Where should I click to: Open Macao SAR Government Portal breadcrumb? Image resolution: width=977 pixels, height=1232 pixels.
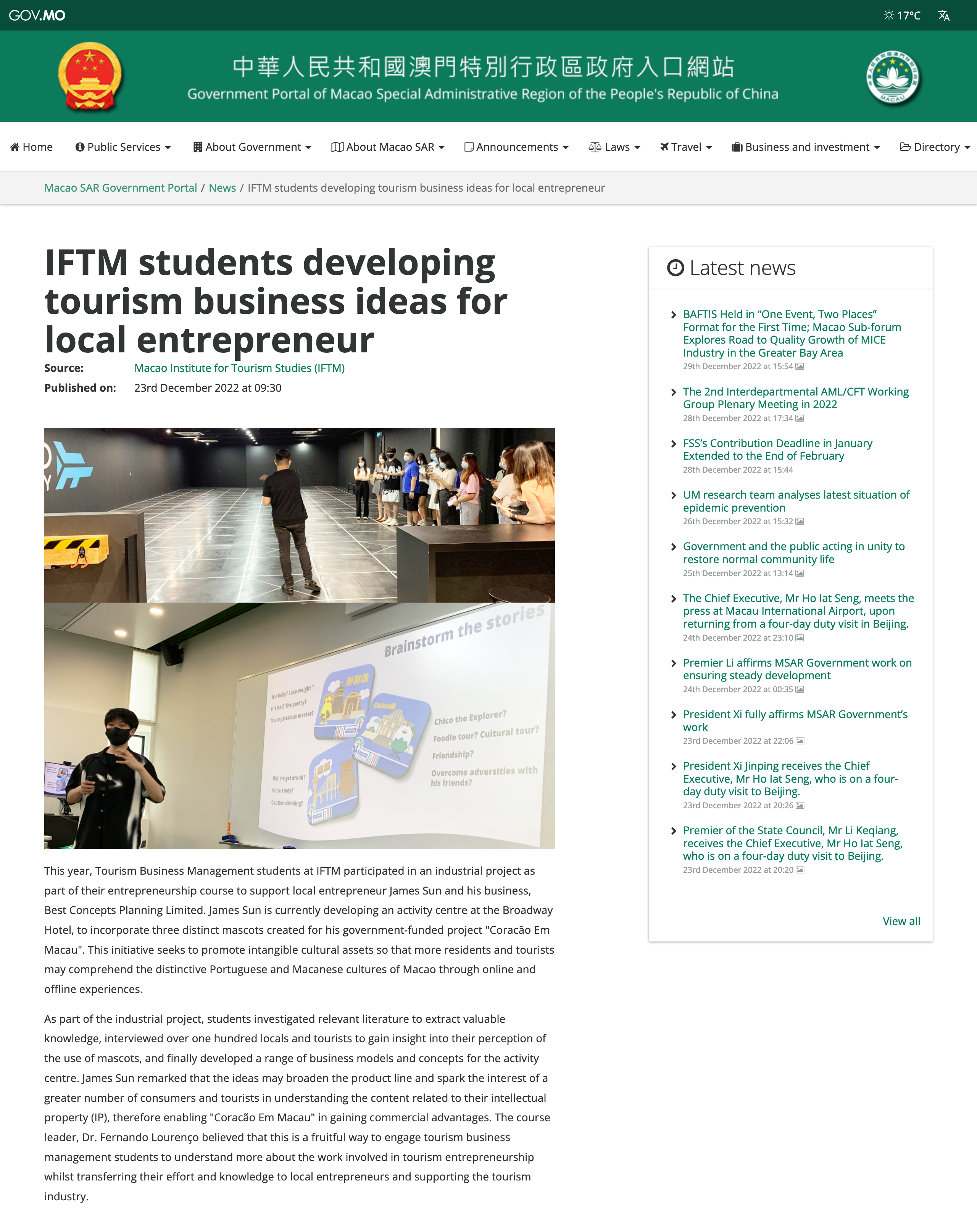tap(121, 188)
